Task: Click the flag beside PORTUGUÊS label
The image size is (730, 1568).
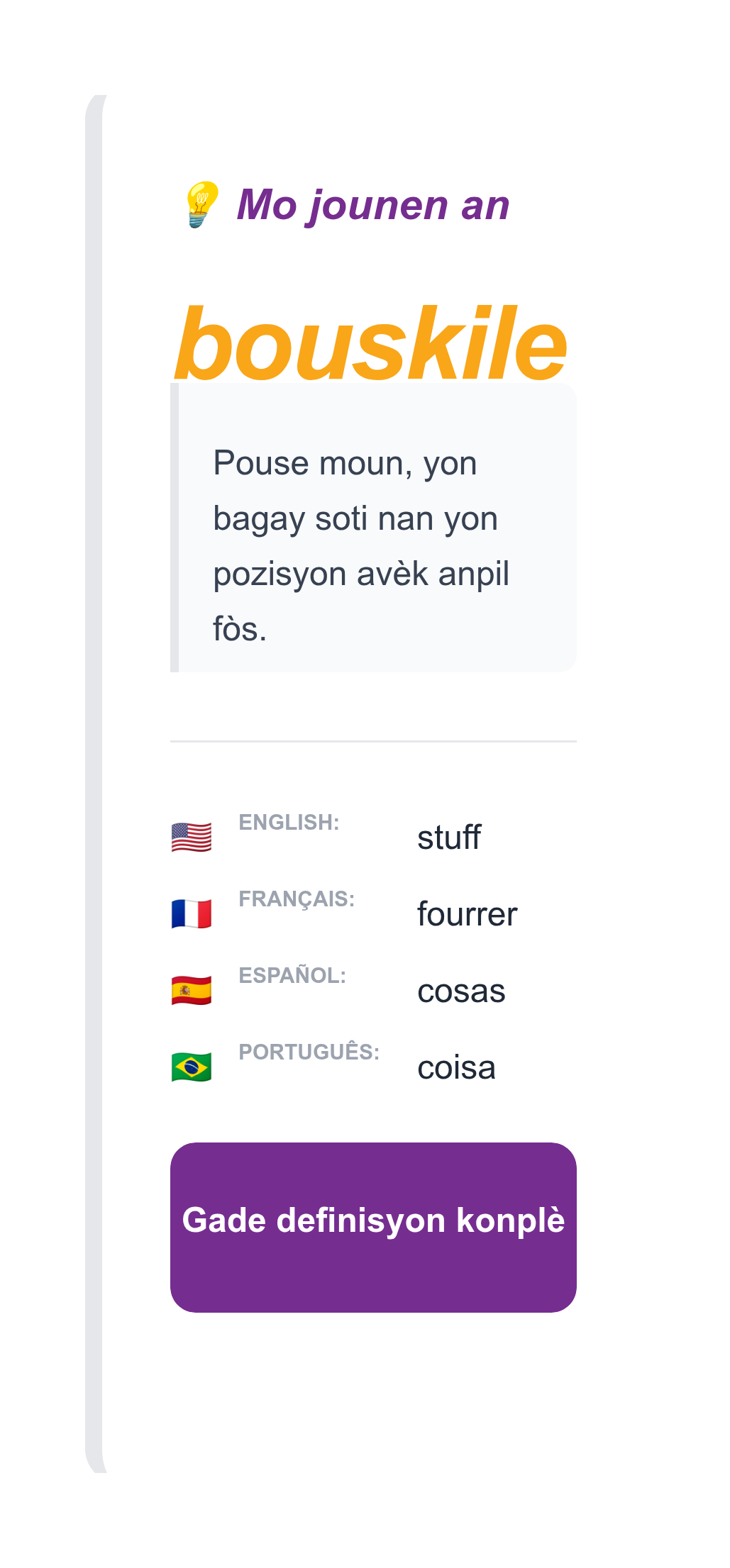Action: click(191, 1065)
